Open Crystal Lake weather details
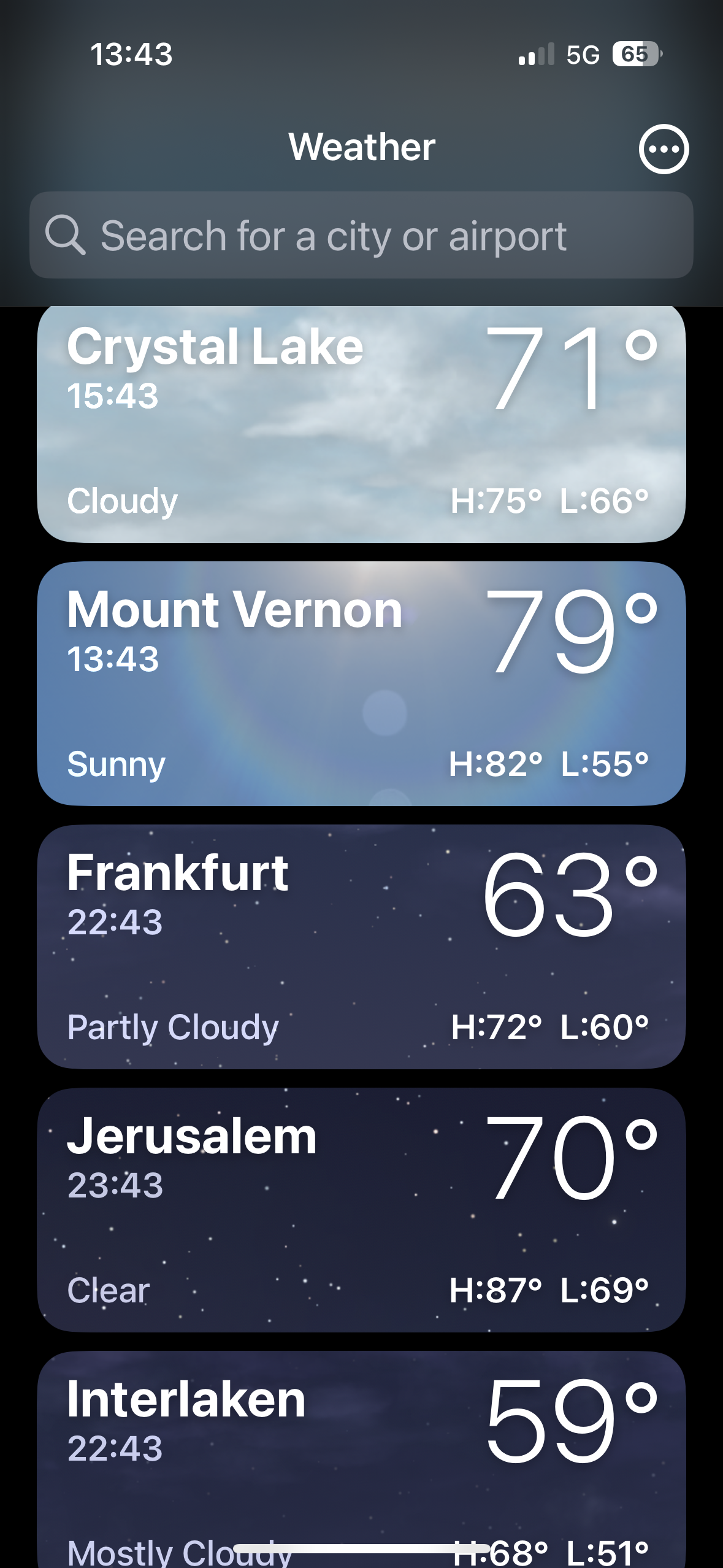The width and height of the screenshot is (723, 1568). tap(361, 425)
